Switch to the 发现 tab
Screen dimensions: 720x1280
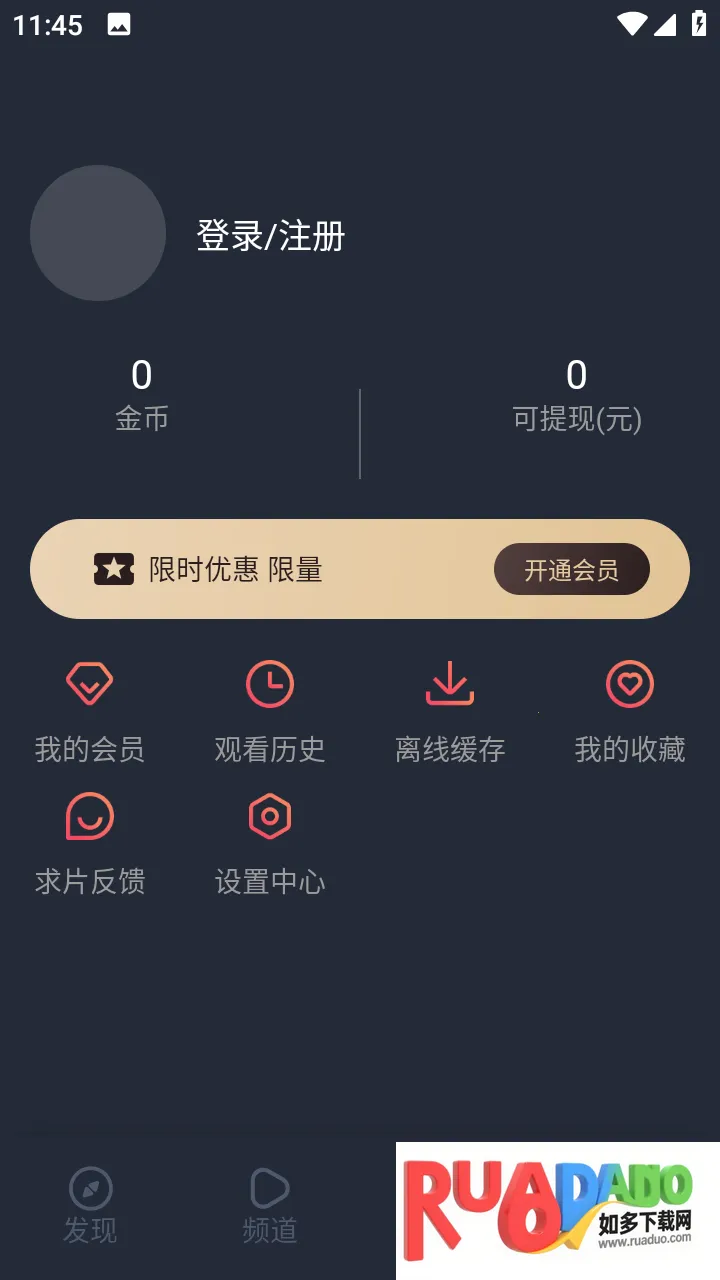(x=90, y=1206)
